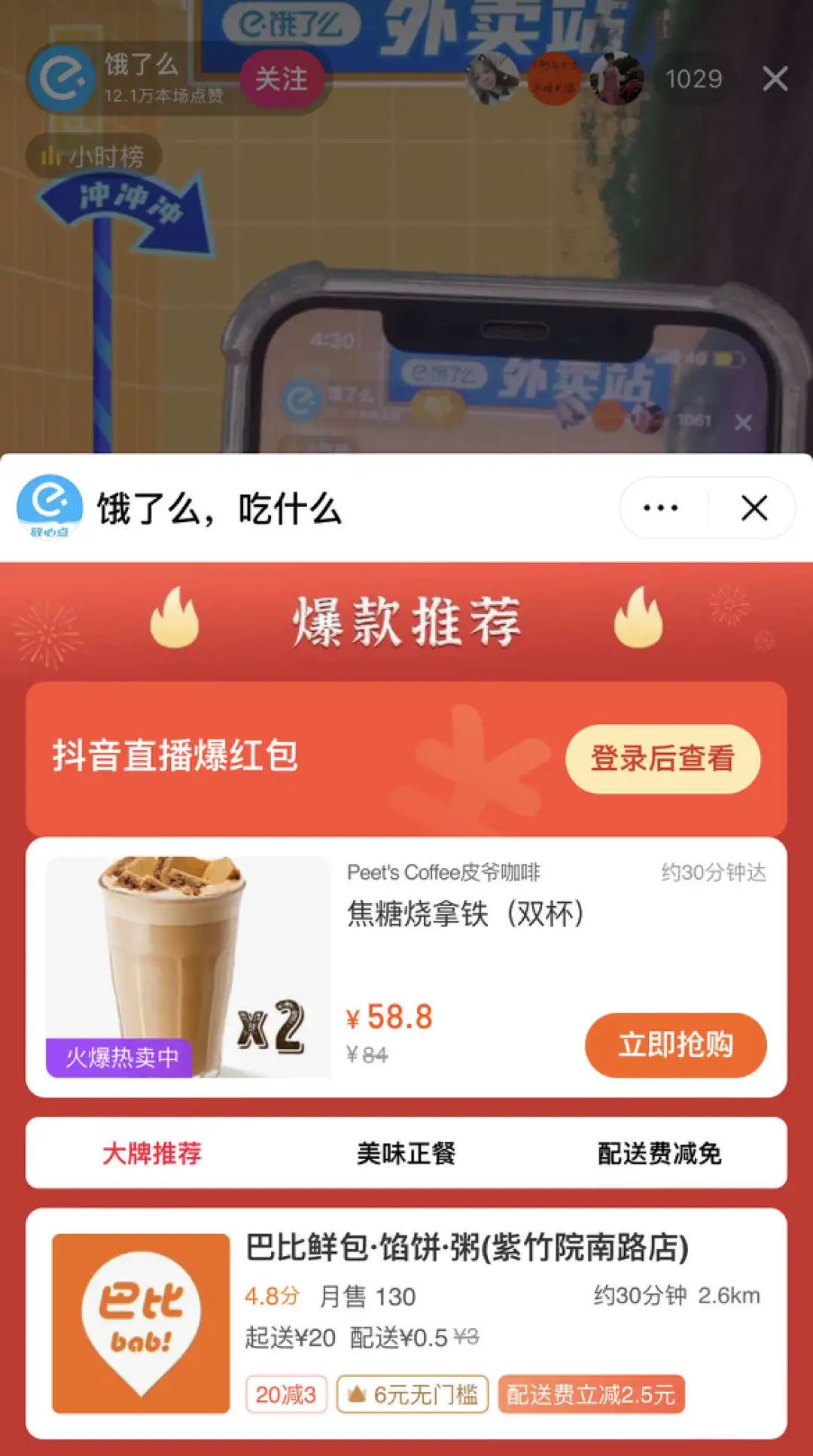Screen dimensions: 813x1456
Task: Open the mini program three-dot menu
Action: pos(661,508)
